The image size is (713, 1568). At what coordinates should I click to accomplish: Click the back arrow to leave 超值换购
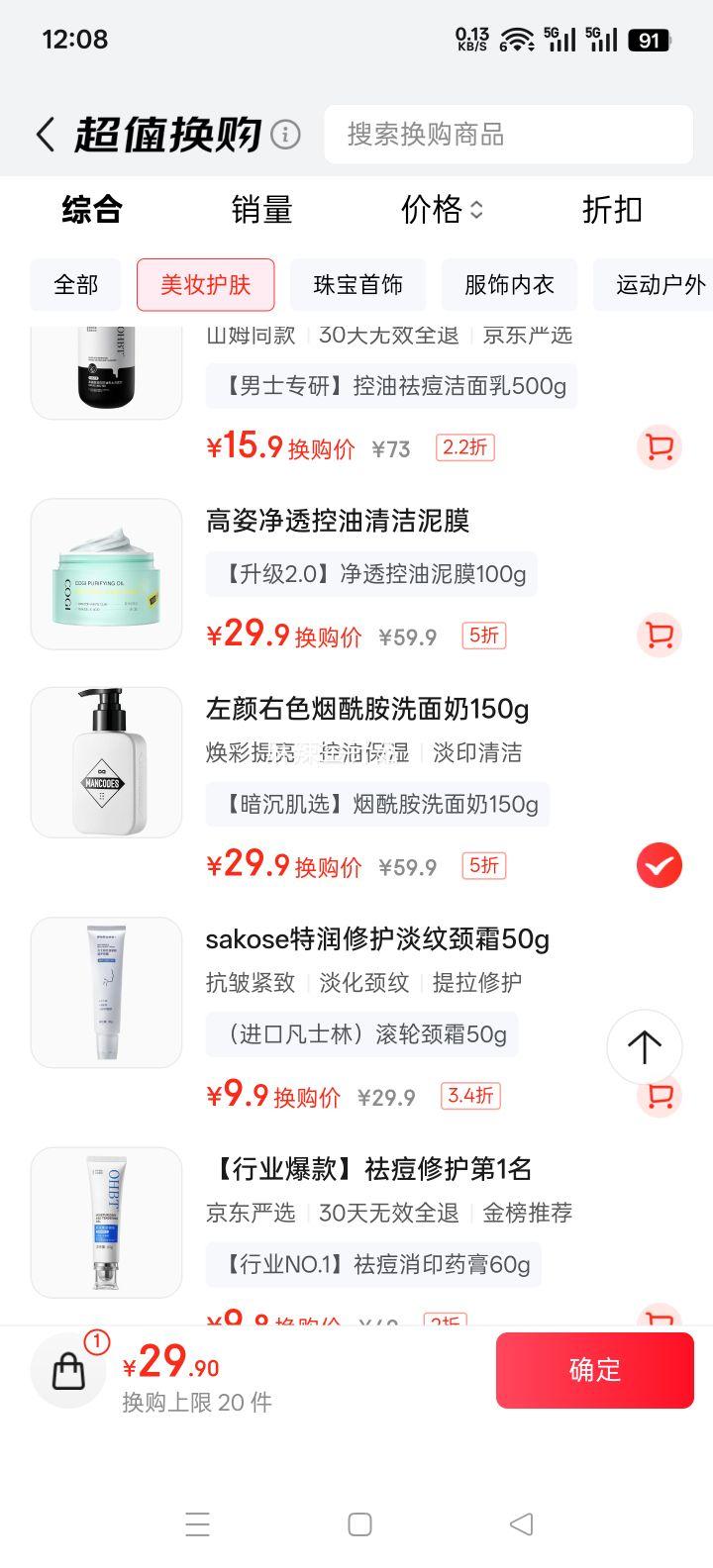[45, 134]
